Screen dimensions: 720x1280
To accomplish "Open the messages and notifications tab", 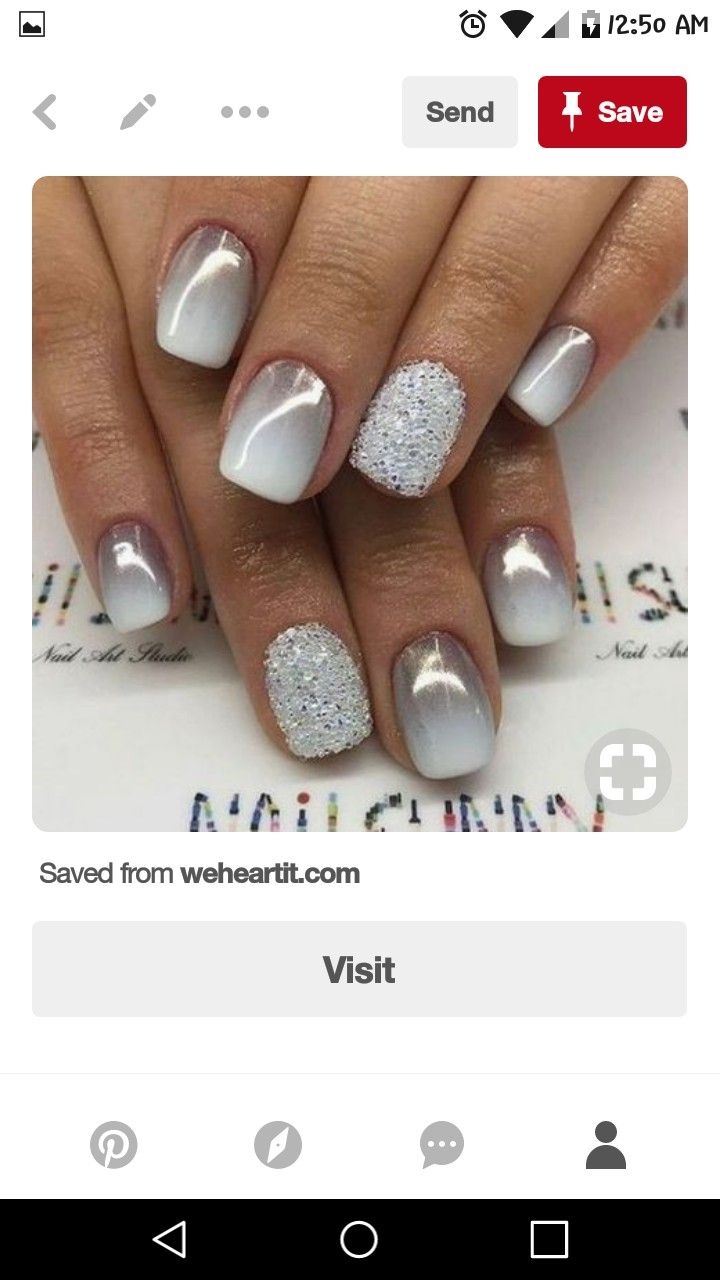I will 442,1145.
